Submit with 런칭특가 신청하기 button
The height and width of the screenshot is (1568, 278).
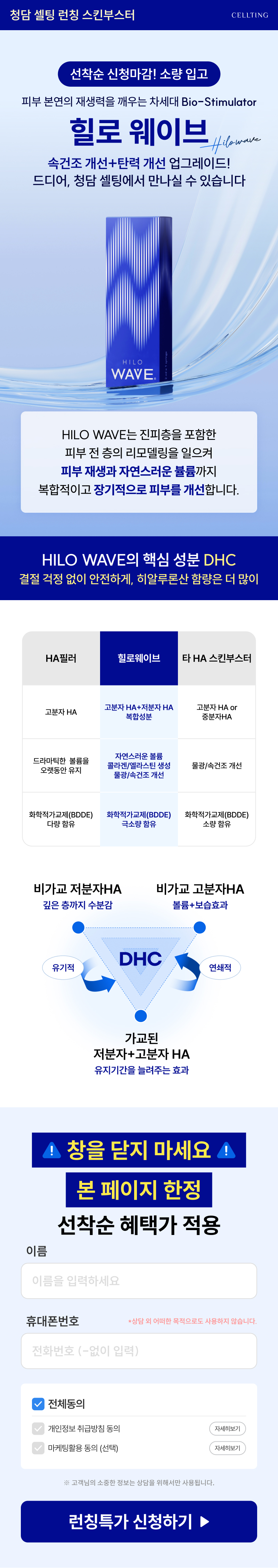[139, 1521]
